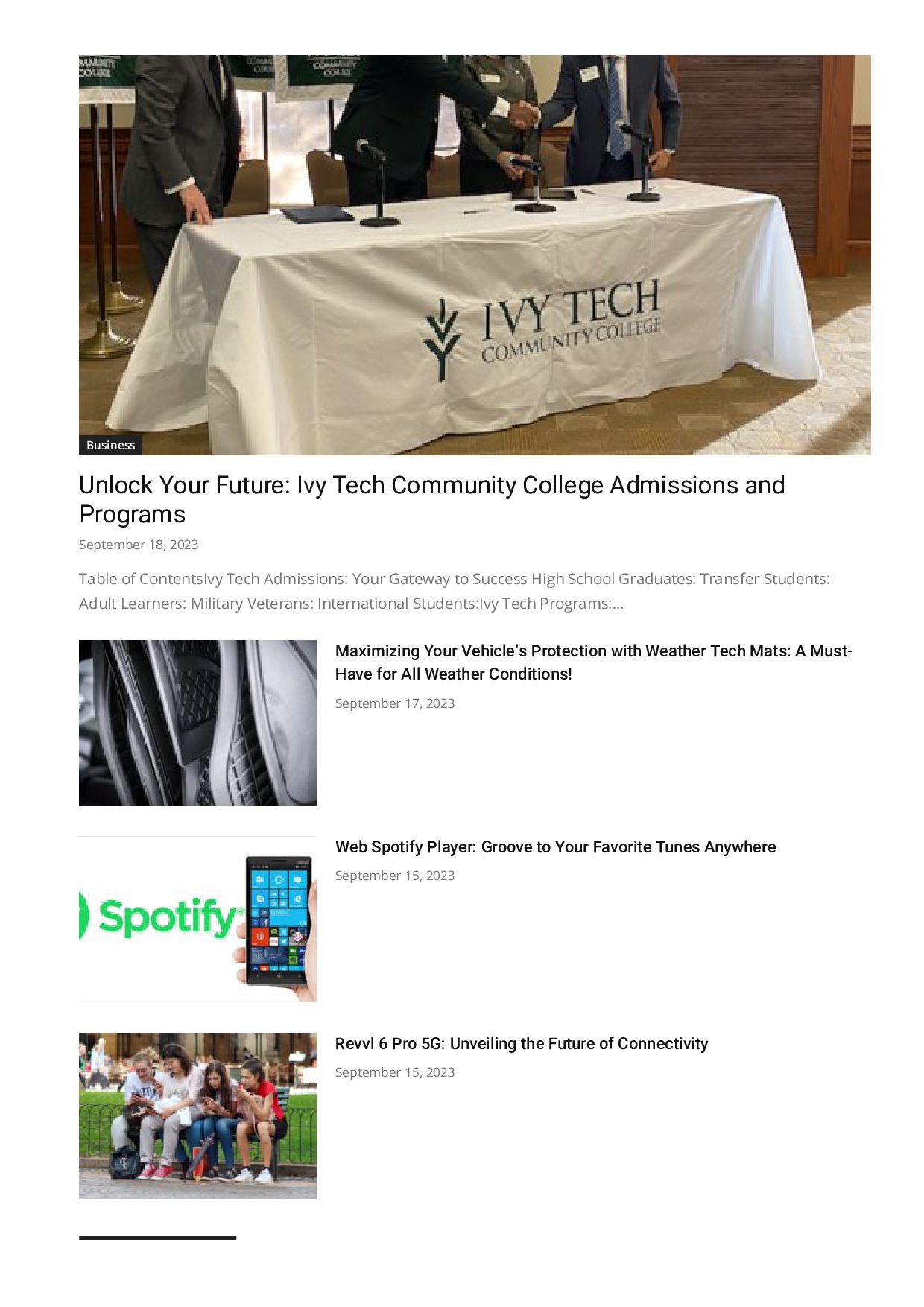The width and height of the screenshot is (924, 1307).
Task: Read the Revvl 6 Pro 5G article
Action: (521, 1043)
